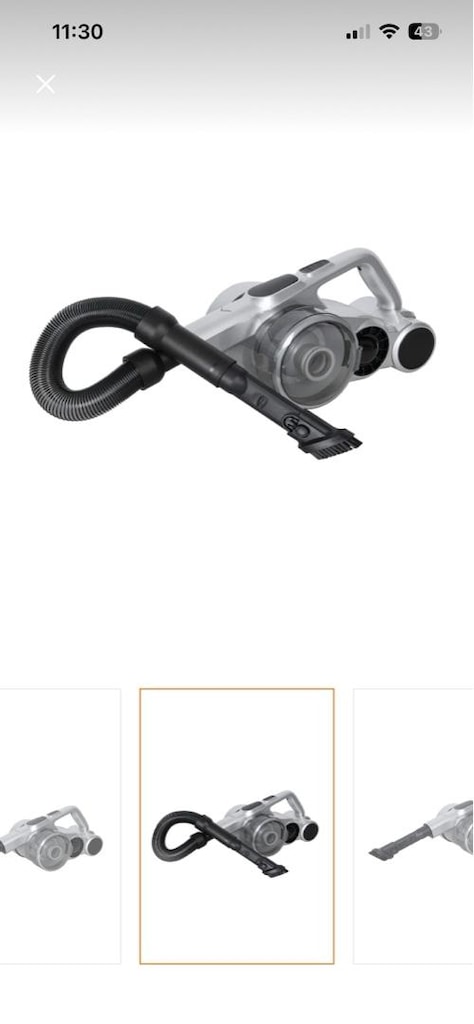Open the thumbnail showing the crevice nozzle
This screenshot has height=1024, width=474.
(414, 825)
